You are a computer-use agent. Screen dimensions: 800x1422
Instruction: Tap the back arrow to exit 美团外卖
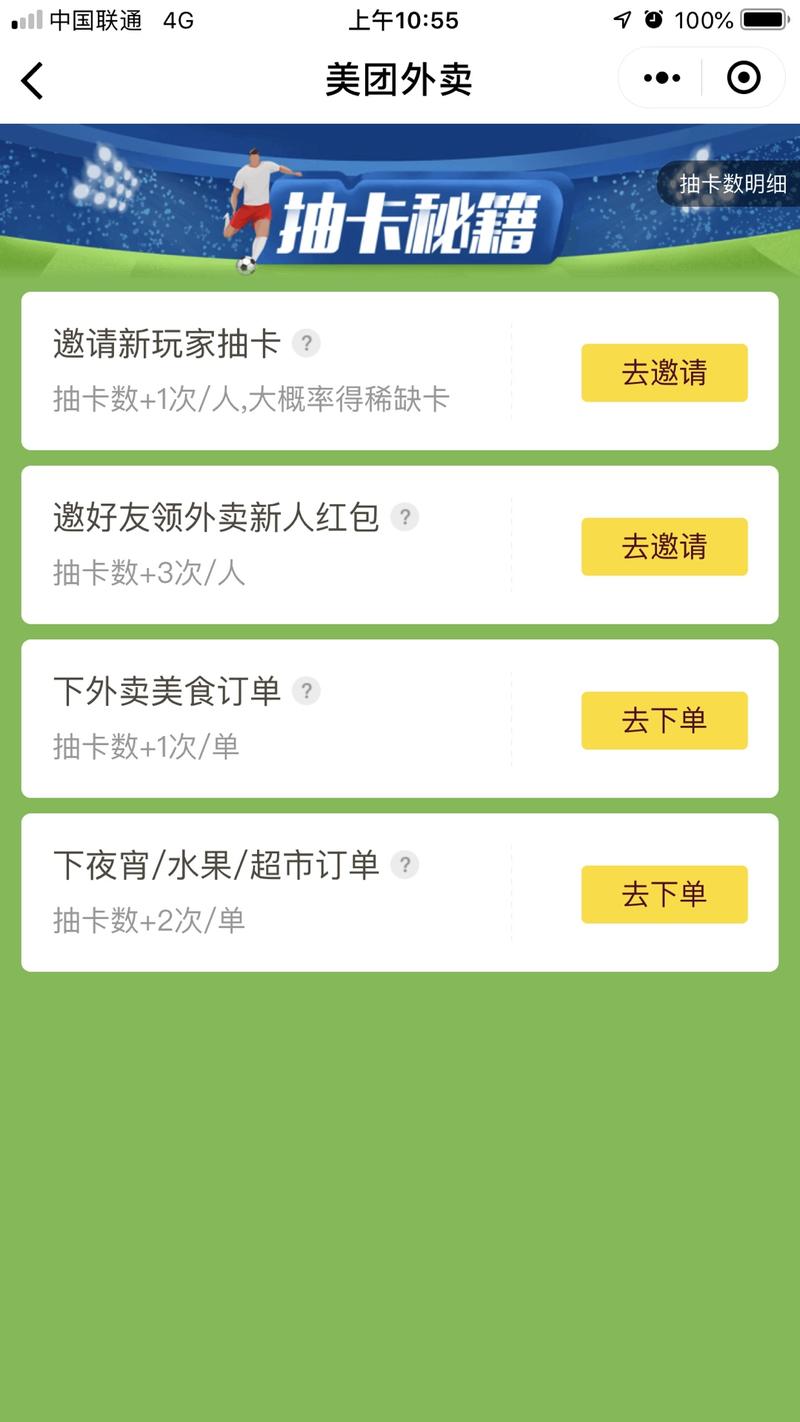coord(32,79)
